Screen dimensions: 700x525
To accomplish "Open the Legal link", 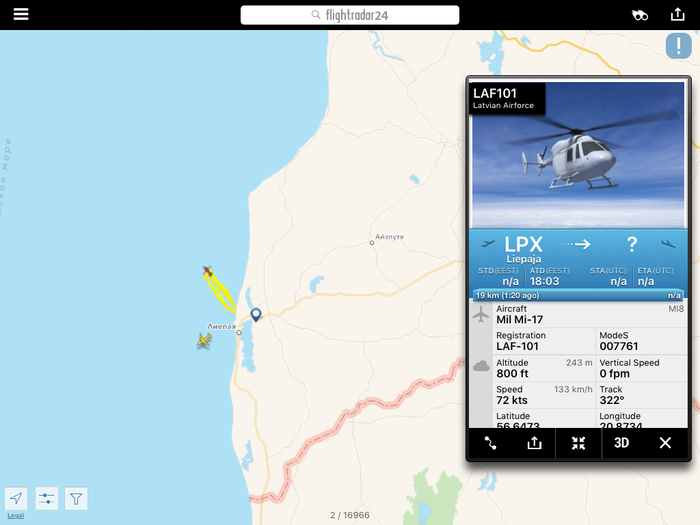I will tap(15, 515).
